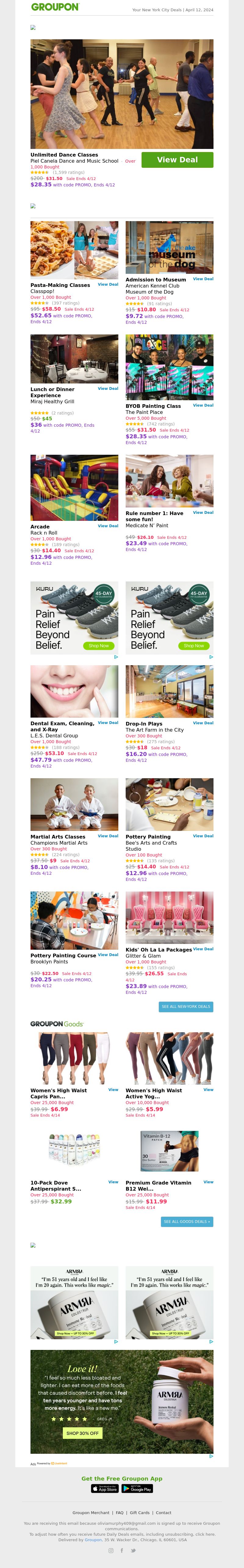Open Martial Arts Classes View Deal link

(x=108, y=836)
